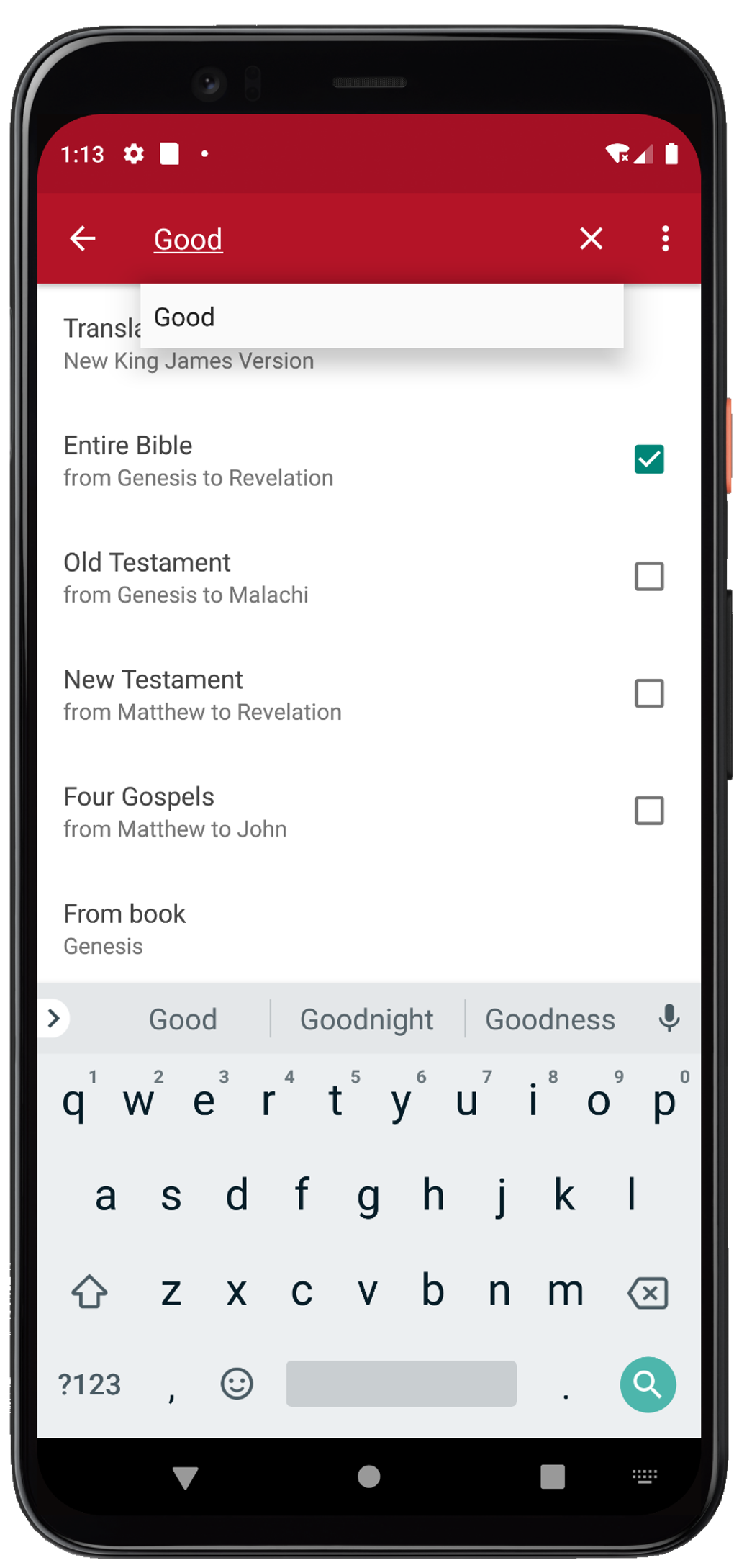Viewport: 734px width, 1568px height.
Task: Expand the keyboard toolbar arrow
Action: tap(53, 1018)
